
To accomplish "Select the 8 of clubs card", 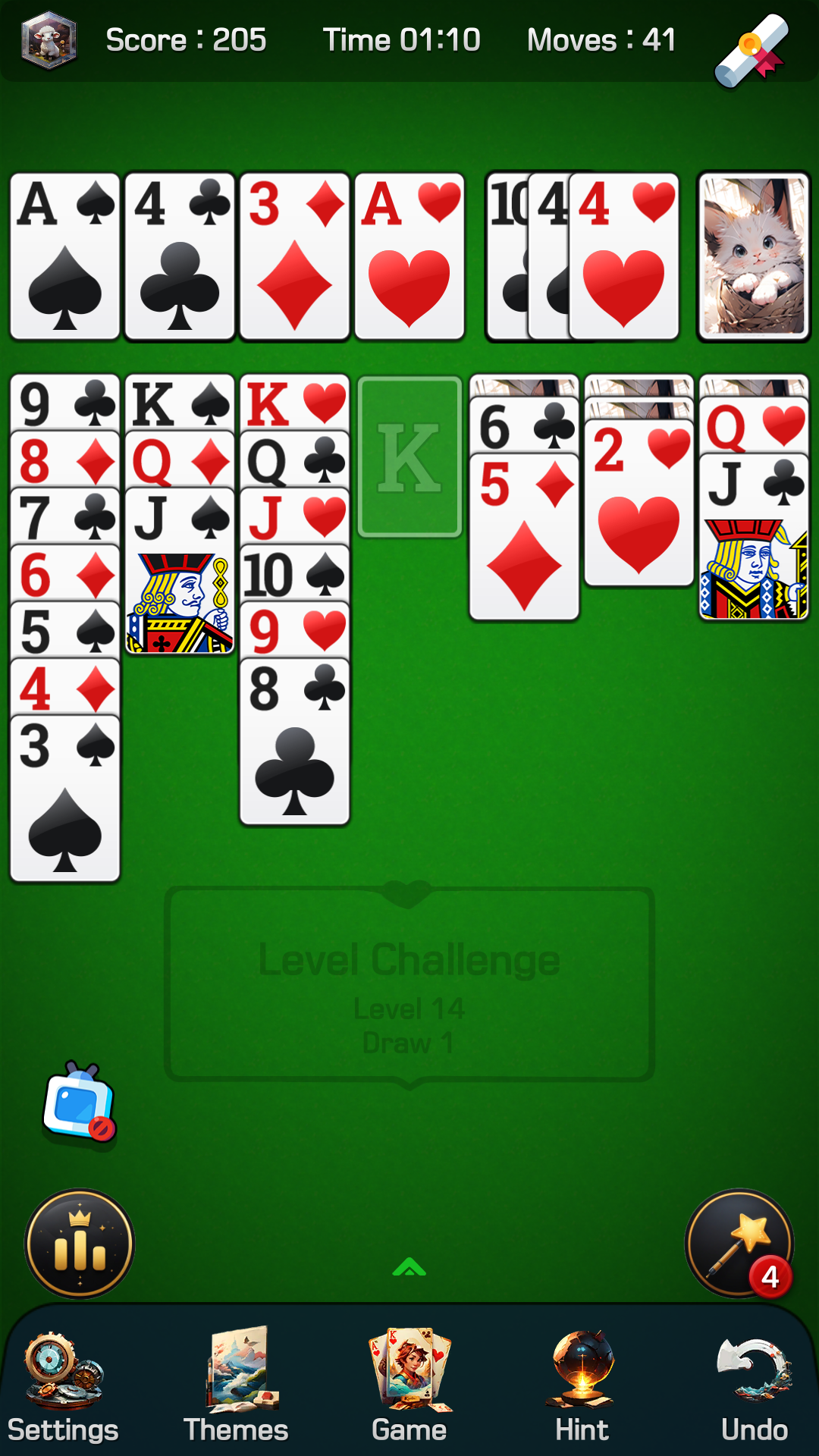I will point(294,743).
